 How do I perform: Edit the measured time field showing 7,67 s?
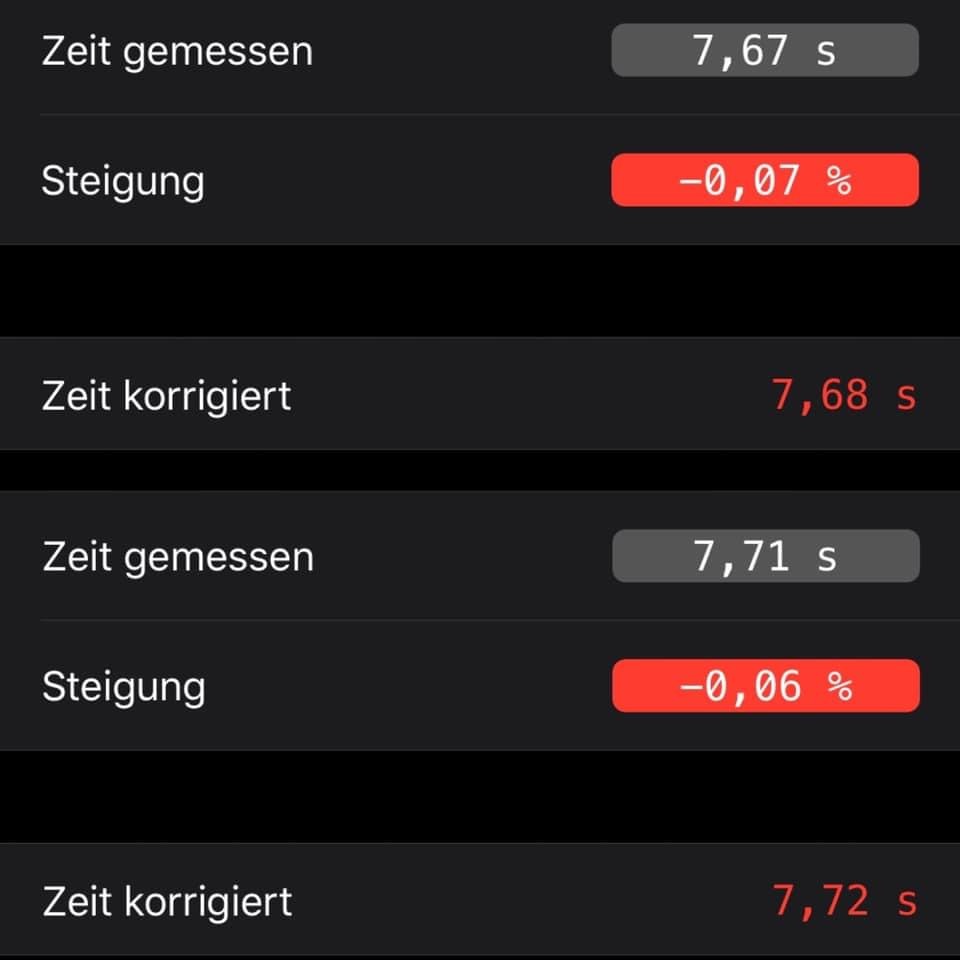point(765,50)
